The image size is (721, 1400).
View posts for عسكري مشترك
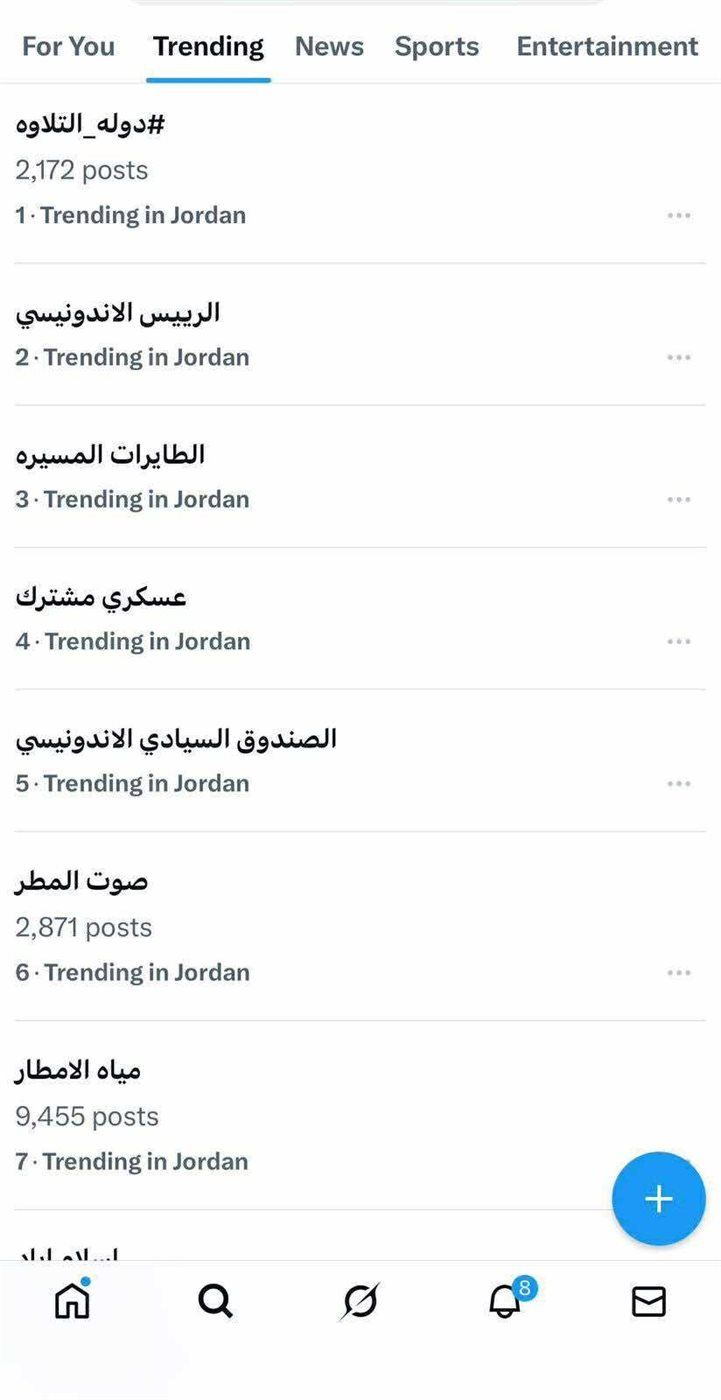(101, 597)
